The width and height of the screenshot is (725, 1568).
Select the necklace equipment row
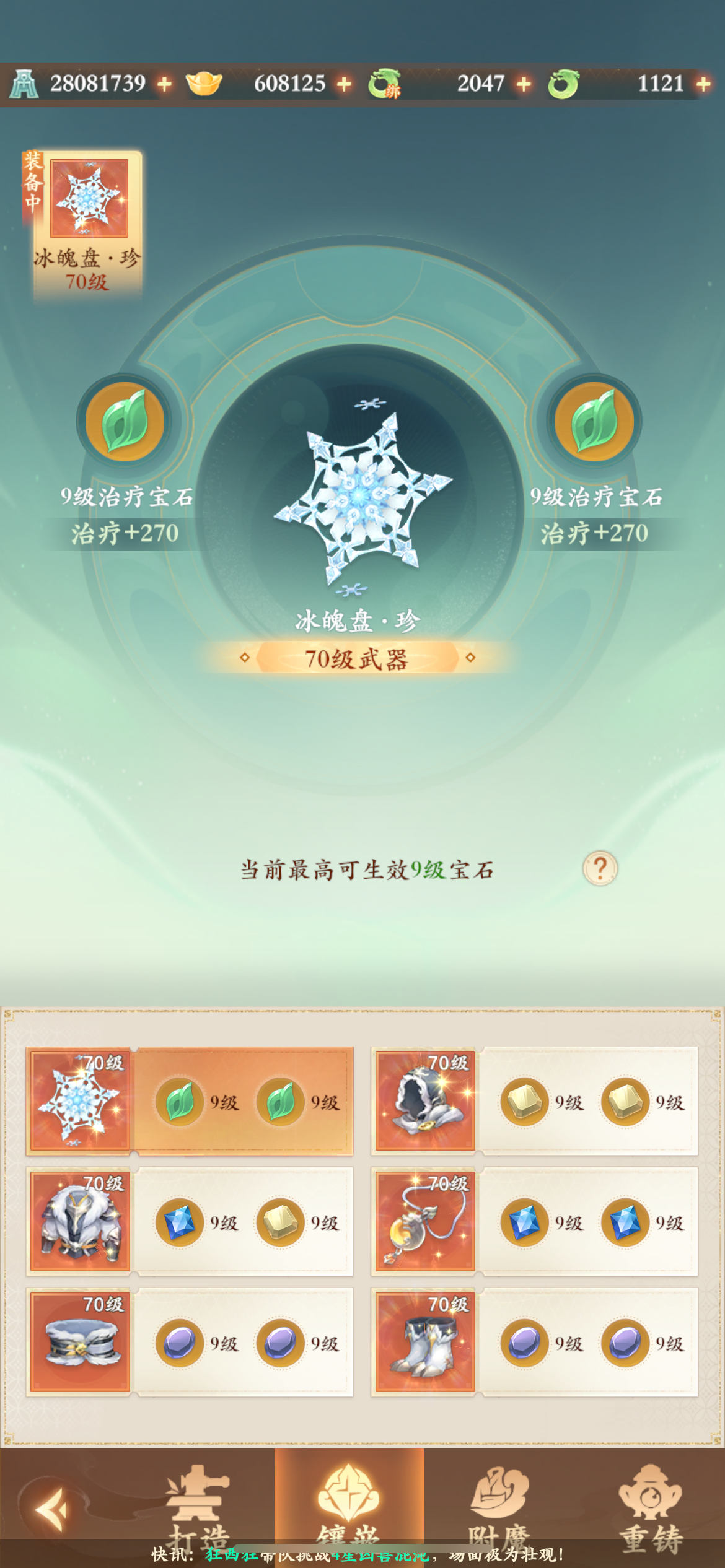click(x=535, y=1222)
